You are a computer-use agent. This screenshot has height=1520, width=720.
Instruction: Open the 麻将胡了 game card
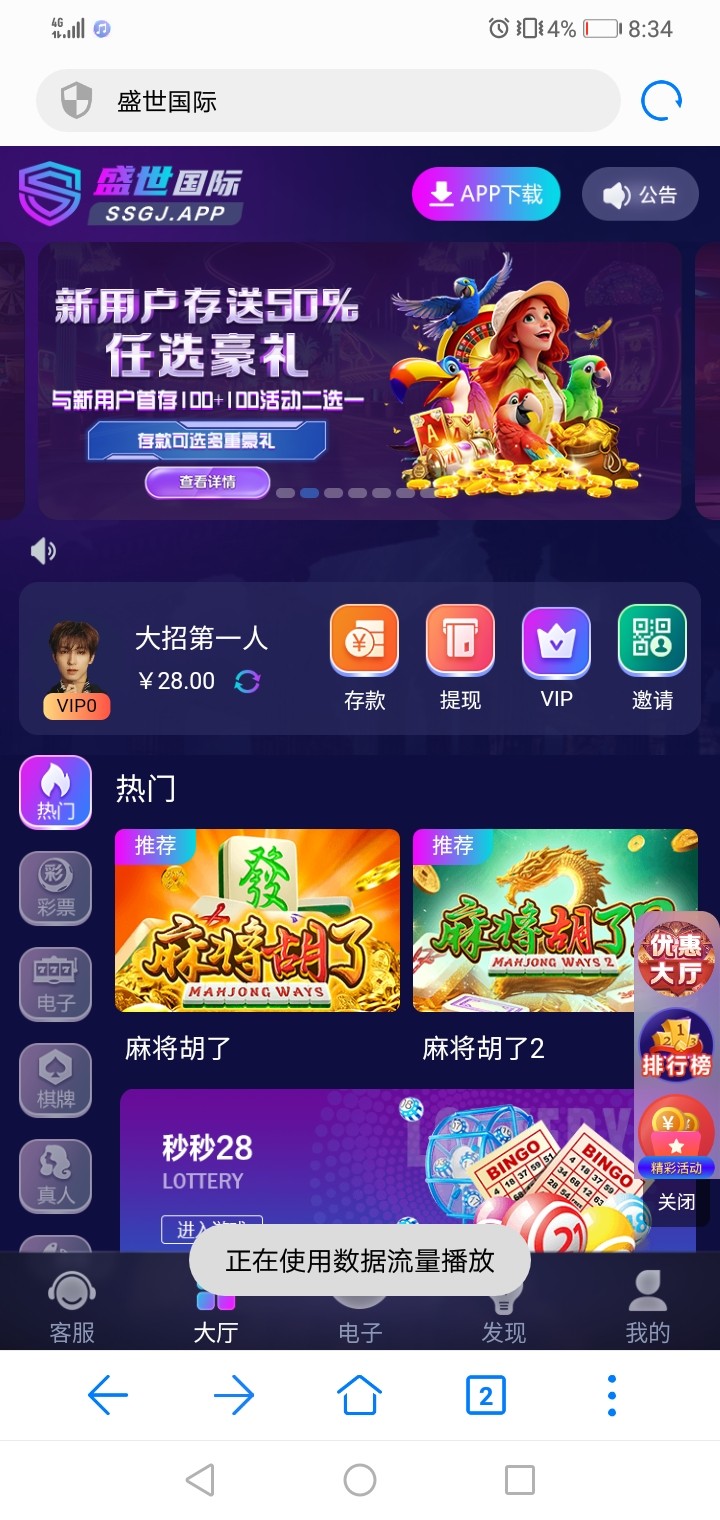pyautogui.click(x=257, y=920)
